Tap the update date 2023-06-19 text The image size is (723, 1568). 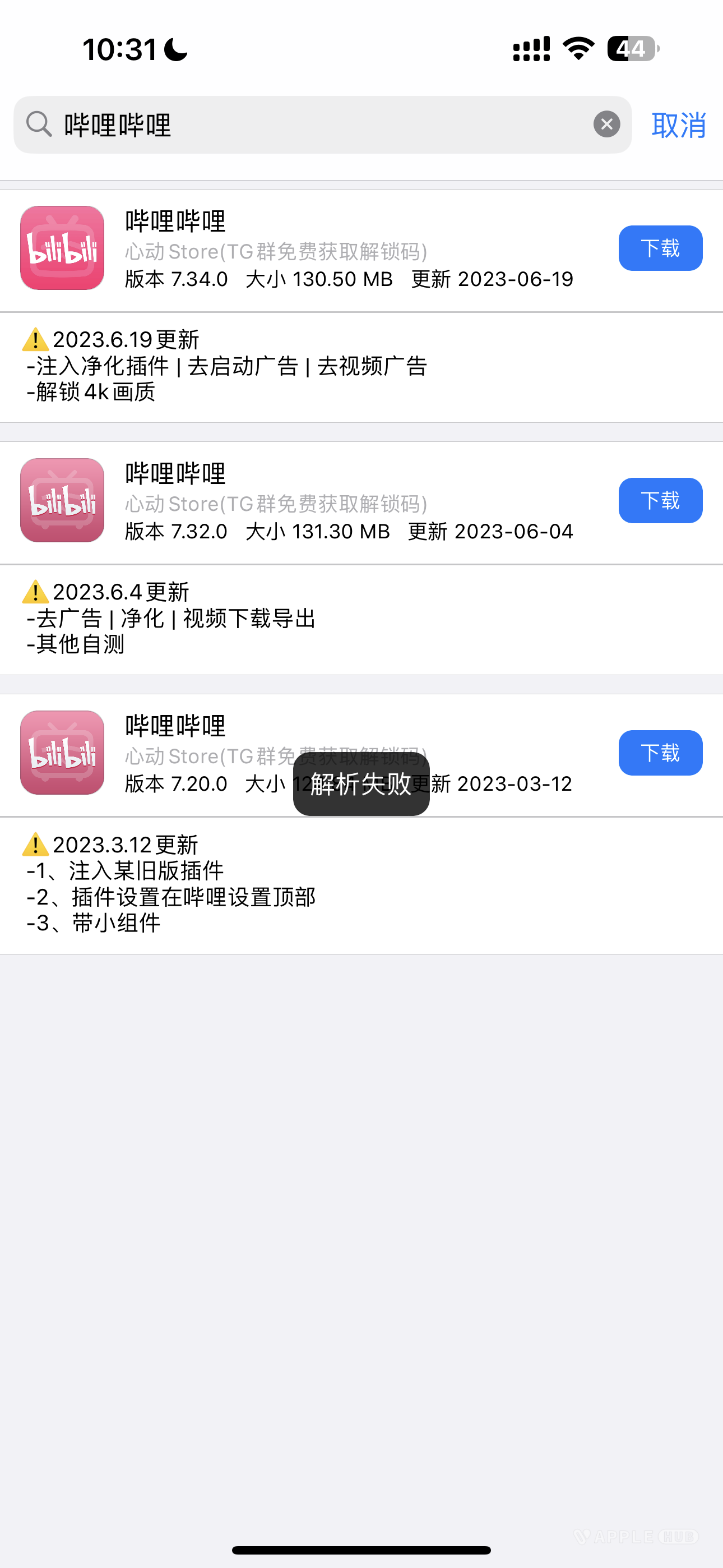(516, 279)
